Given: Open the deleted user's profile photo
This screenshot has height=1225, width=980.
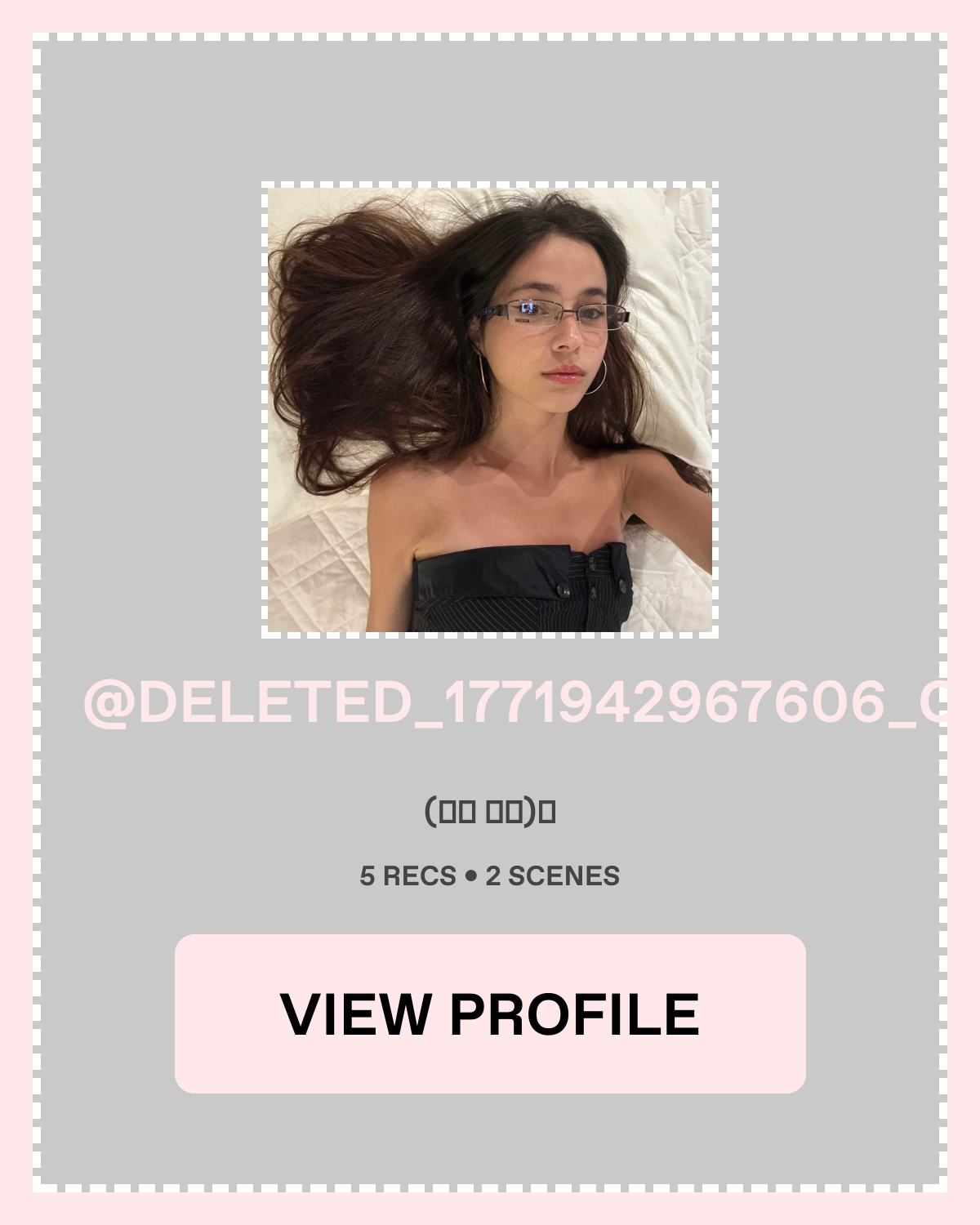Looking at the screenshot, I should pyautogui.click(x=490, y=410).
